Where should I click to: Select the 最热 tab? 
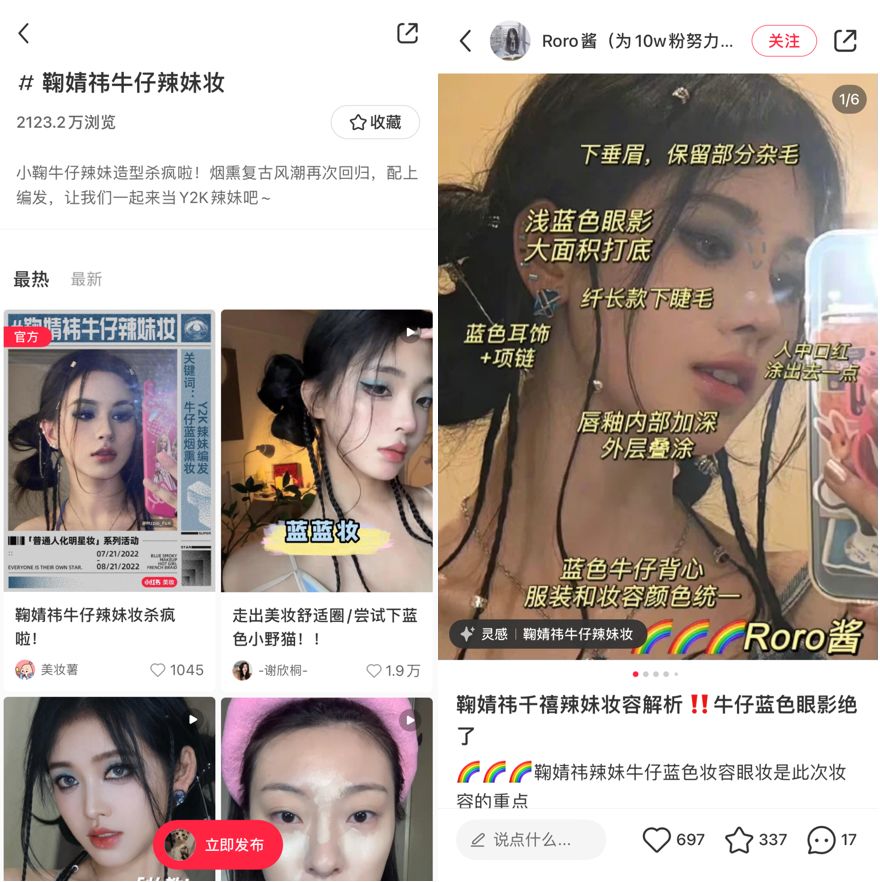(31, 279)
